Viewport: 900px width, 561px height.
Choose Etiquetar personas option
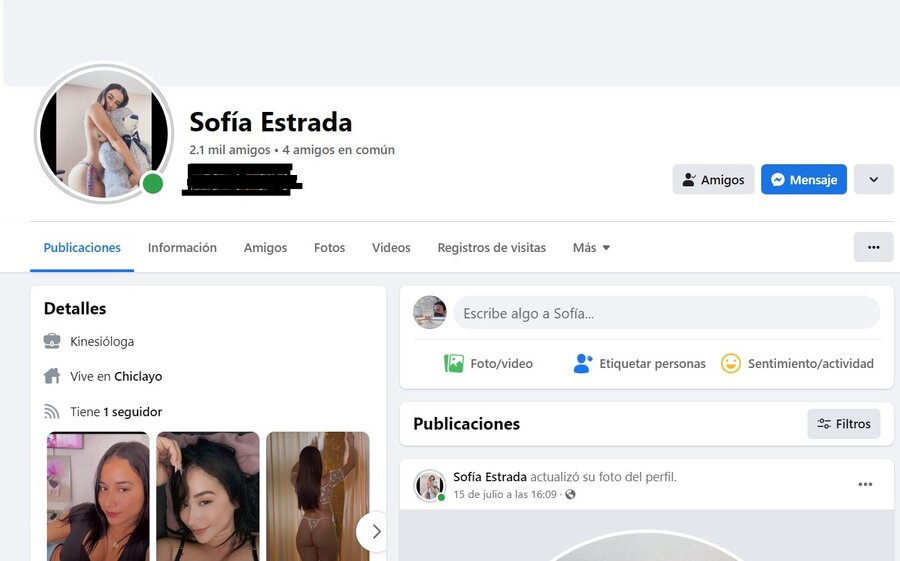(639, 364)
